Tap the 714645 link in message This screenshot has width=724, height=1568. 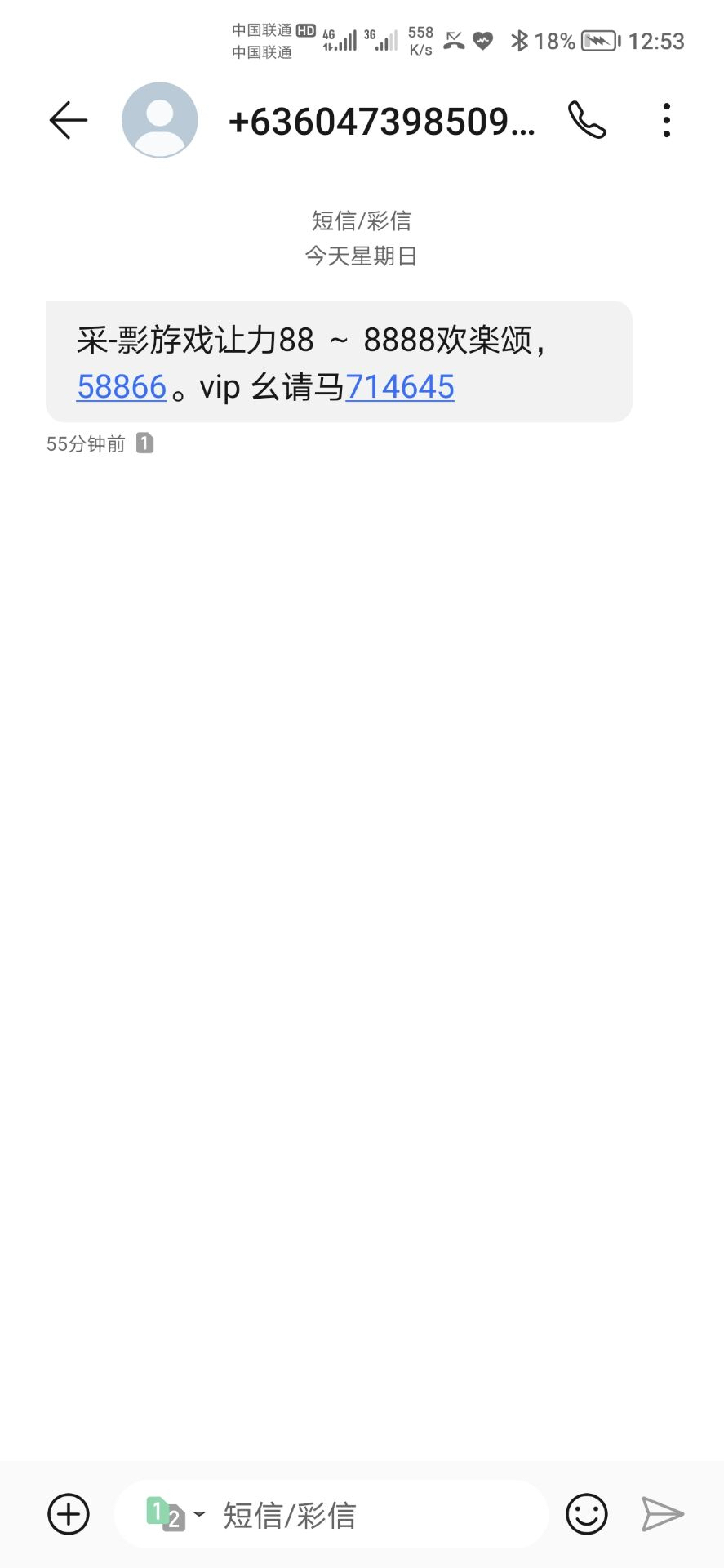click(400, 387)
